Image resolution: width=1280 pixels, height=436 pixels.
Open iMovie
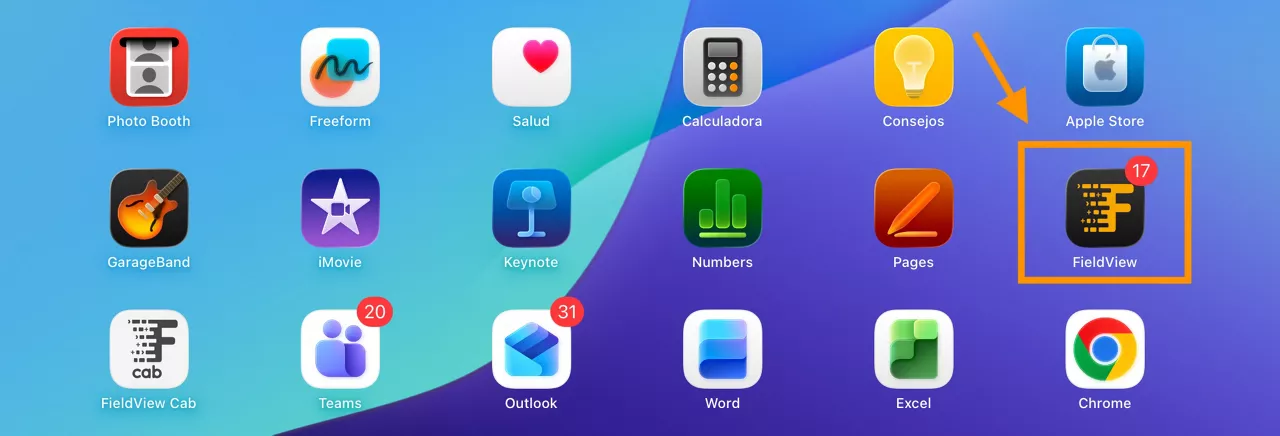[340, 208]
